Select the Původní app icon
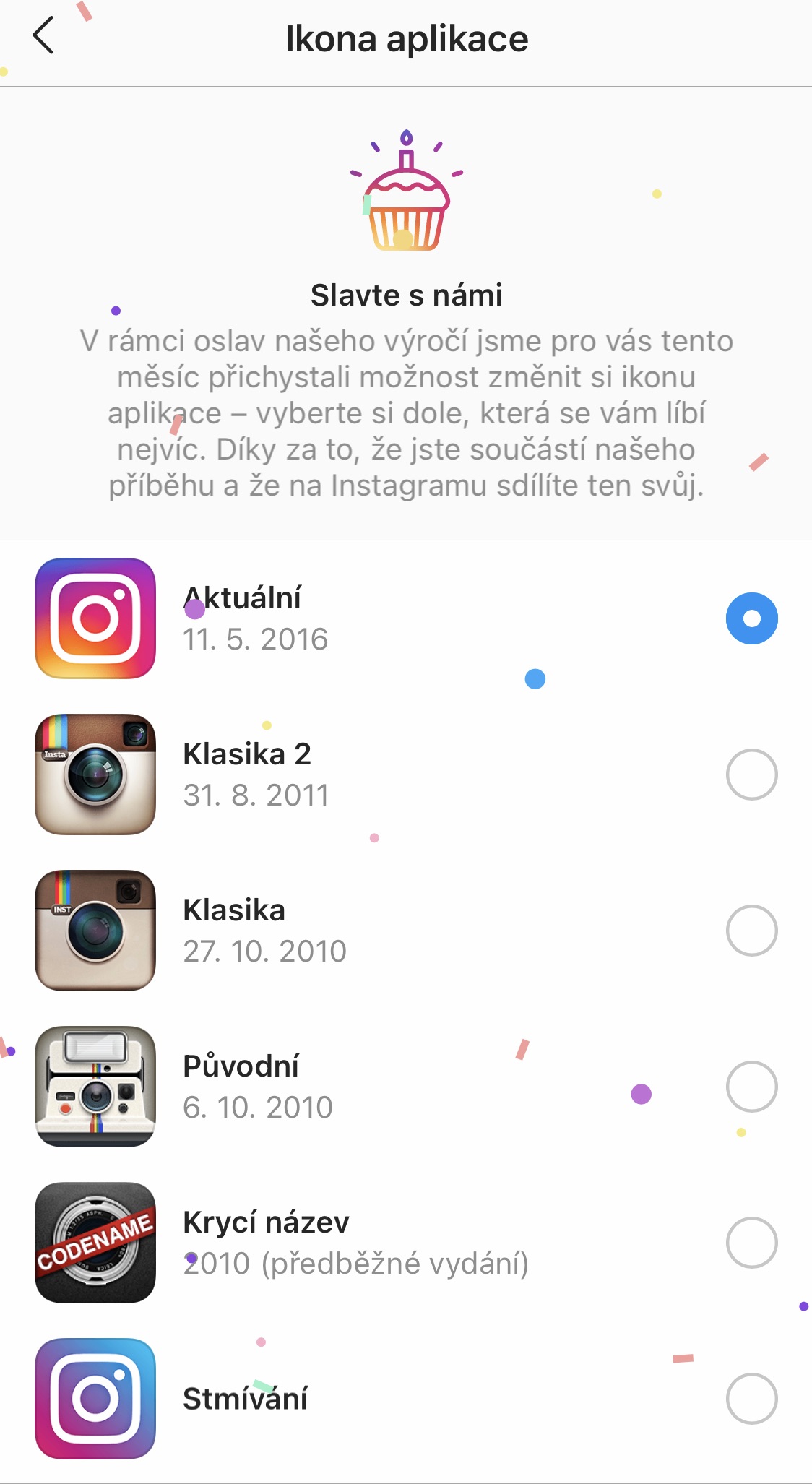Screen dimensions: 812x1484 751,1087
